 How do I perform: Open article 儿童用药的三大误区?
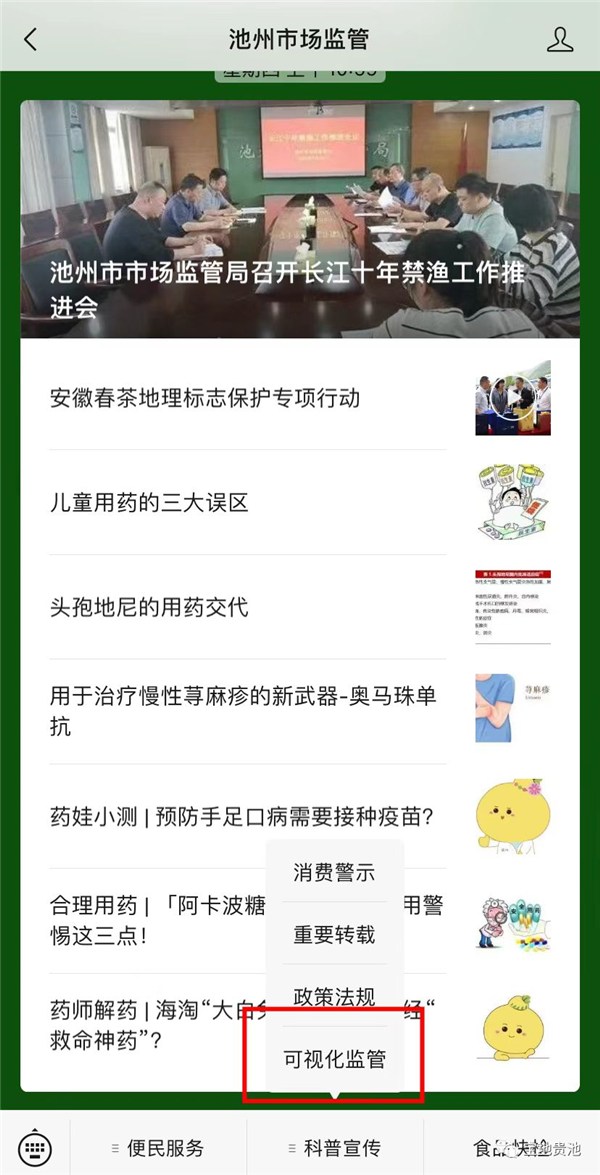tap(150, 502)
